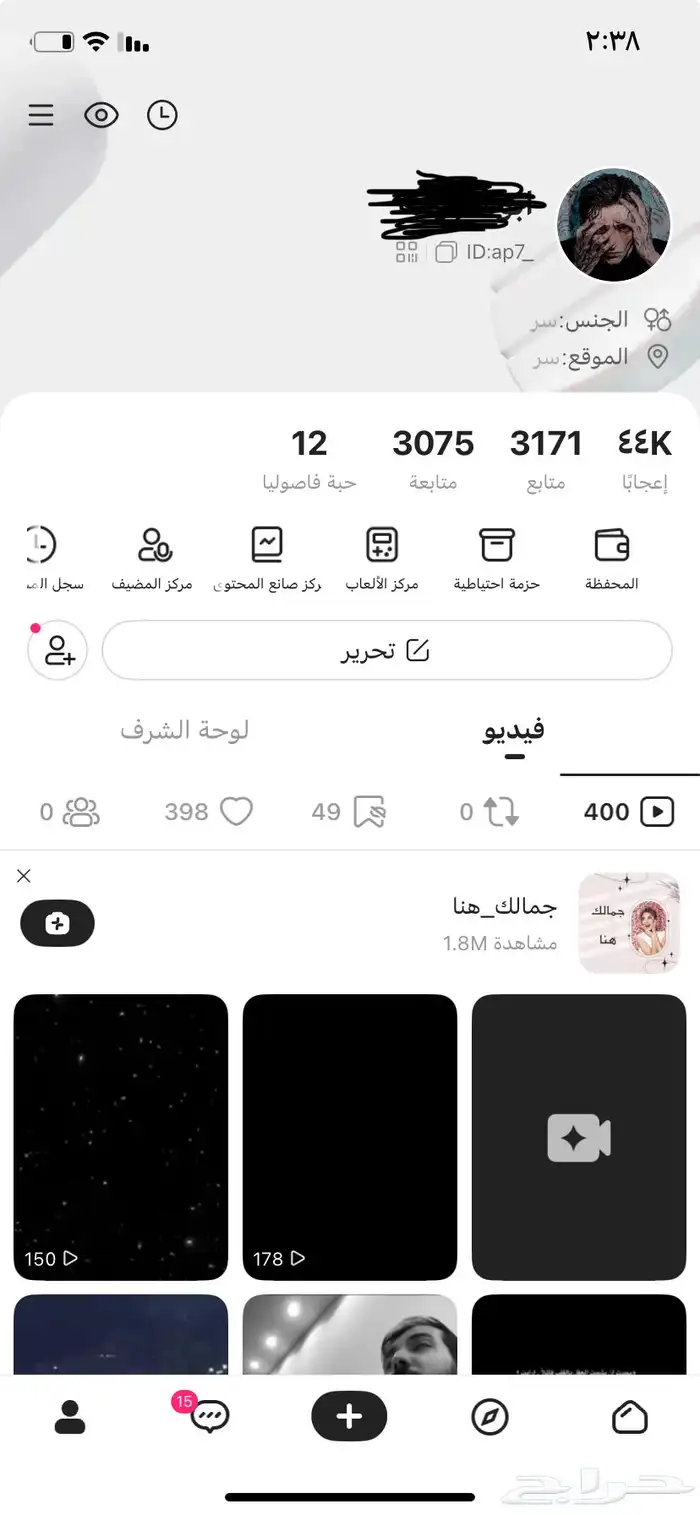This screenshot has height=1515, width=700.
Task: Select the فيديو tab
Action: (514, 730)
